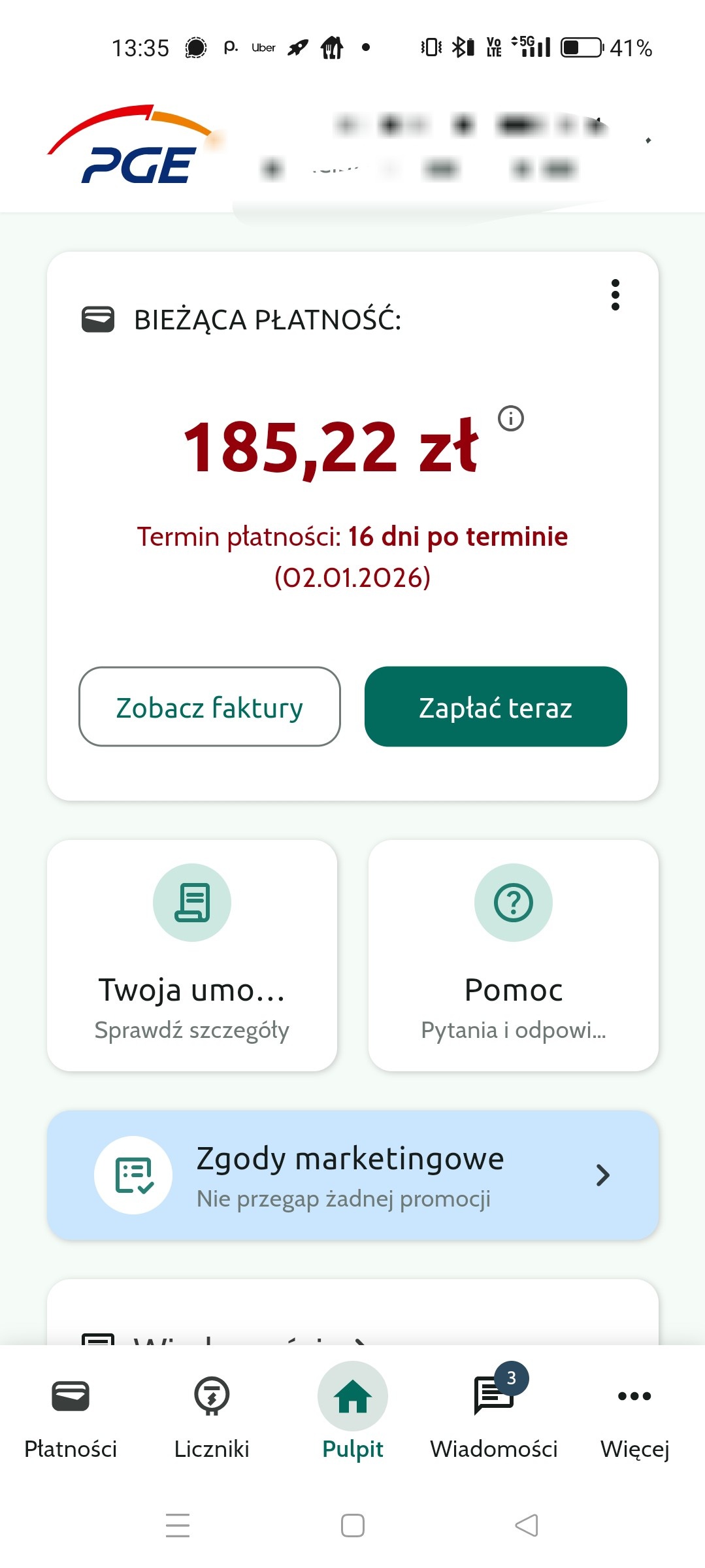Tap the Pulpit home icon
The width and height of the screenshot is (705, 1568).
(x=352, y=1396)
